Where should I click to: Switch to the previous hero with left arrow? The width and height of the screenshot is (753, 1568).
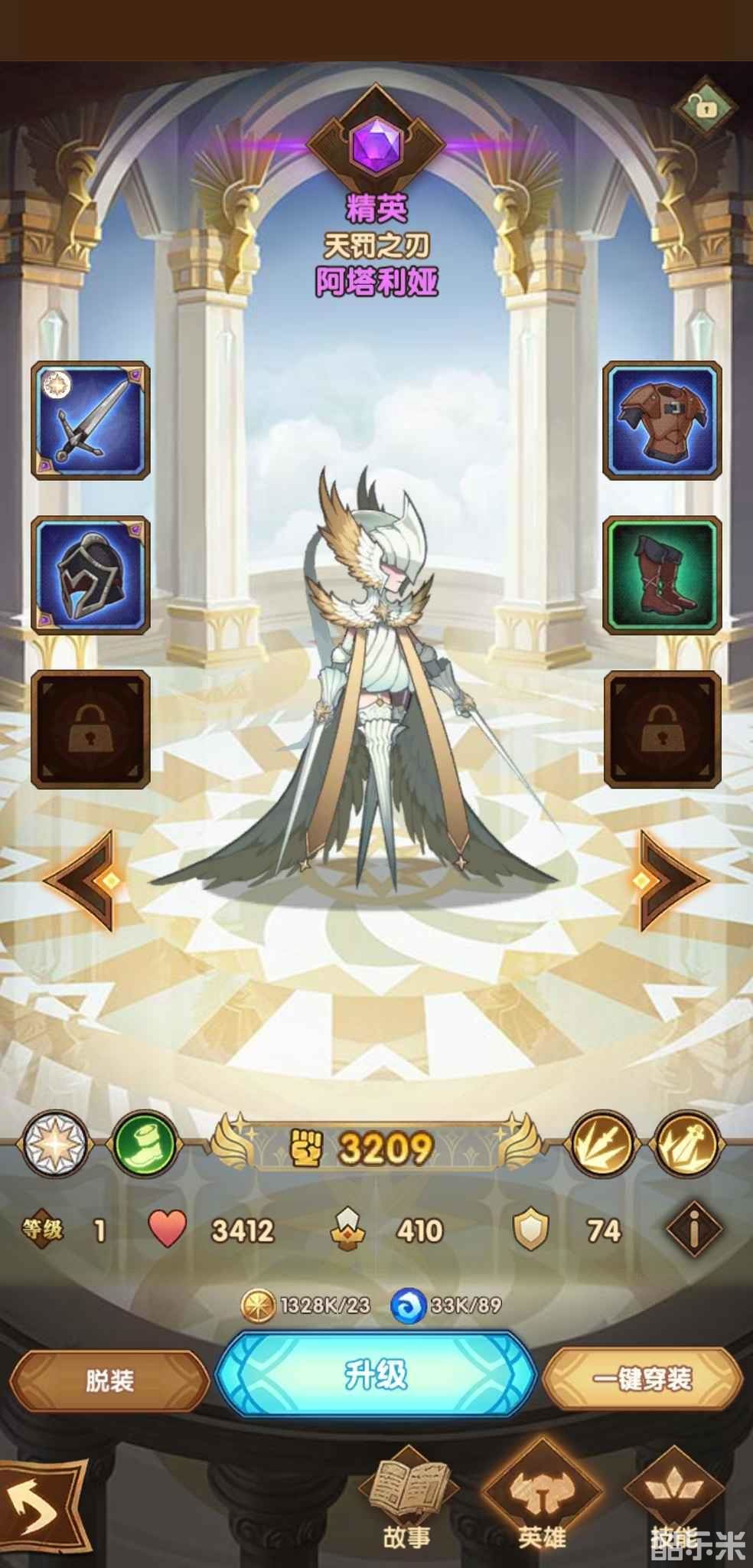coord(83,880)
